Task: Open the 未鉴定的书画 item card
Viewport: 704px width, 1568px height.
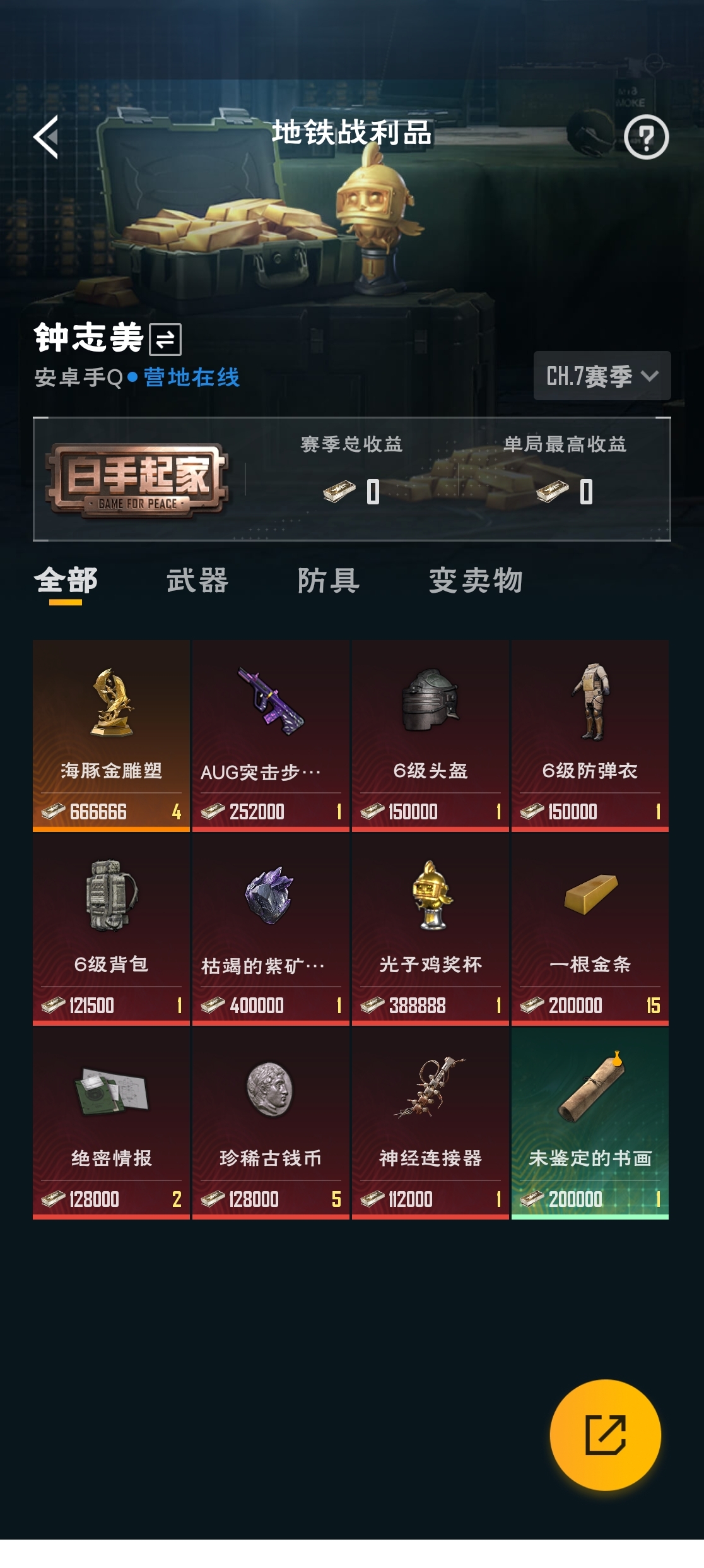Action: click(x=590, y=1123)
